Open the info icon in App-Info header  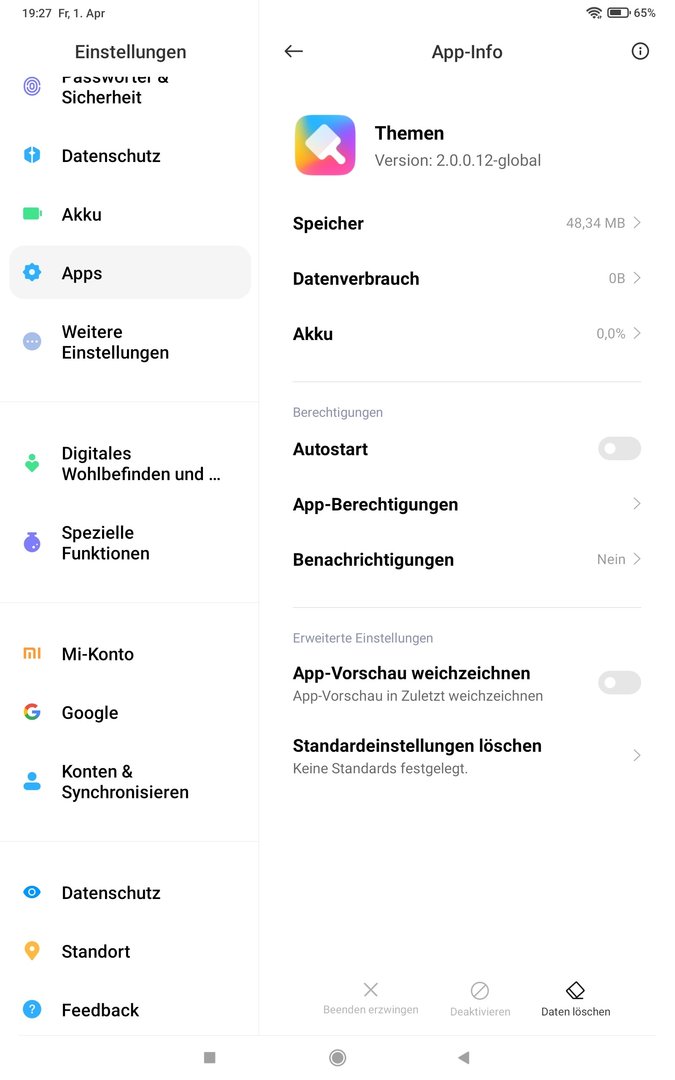pyautogui.click(x=640, y=52)
